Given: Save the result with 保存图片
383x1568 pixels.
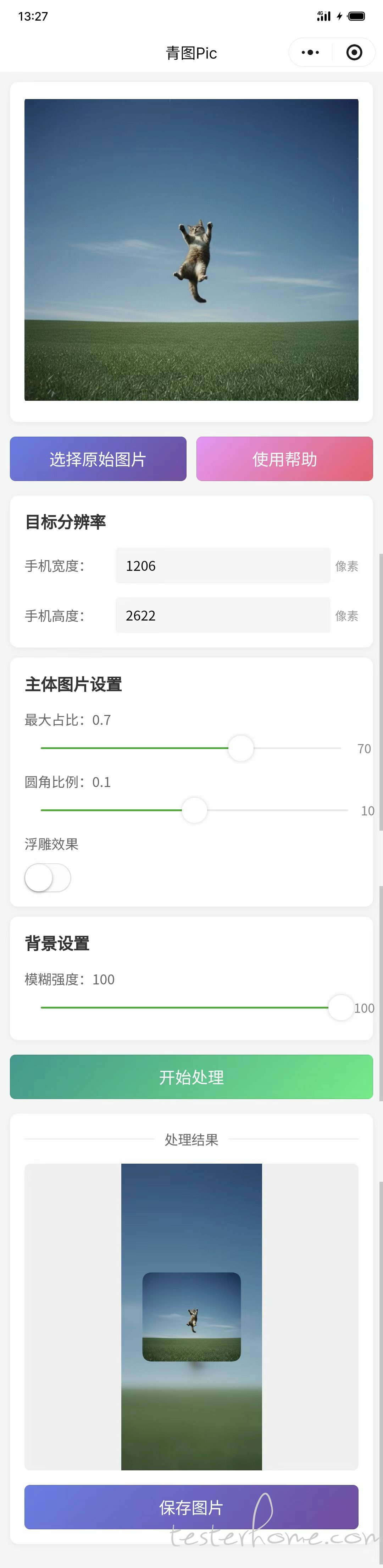Looking at the screenshot, I should (191, 1507).
